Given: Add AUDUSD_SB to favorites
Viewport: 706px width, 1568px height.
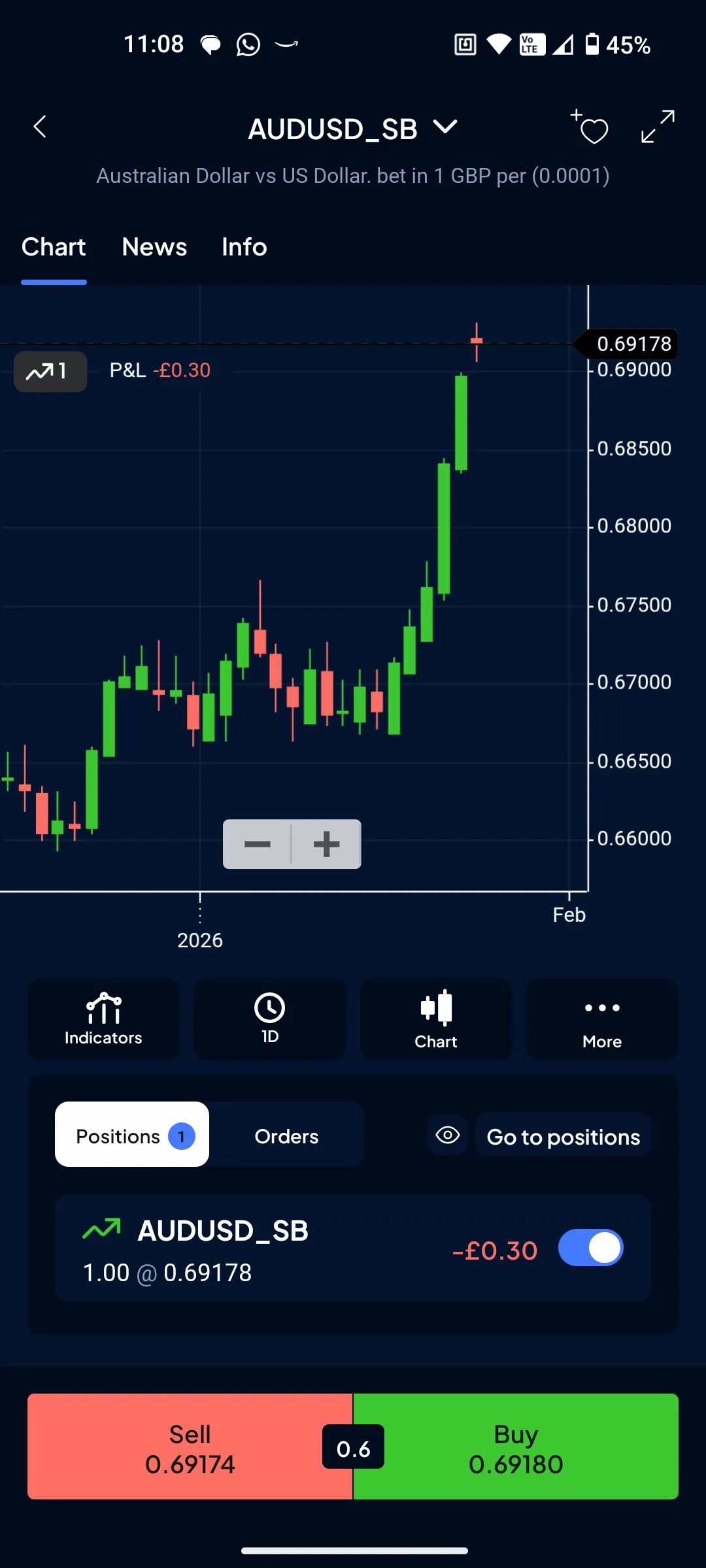Looking at the screenshot, I should [x=590, y=127].
